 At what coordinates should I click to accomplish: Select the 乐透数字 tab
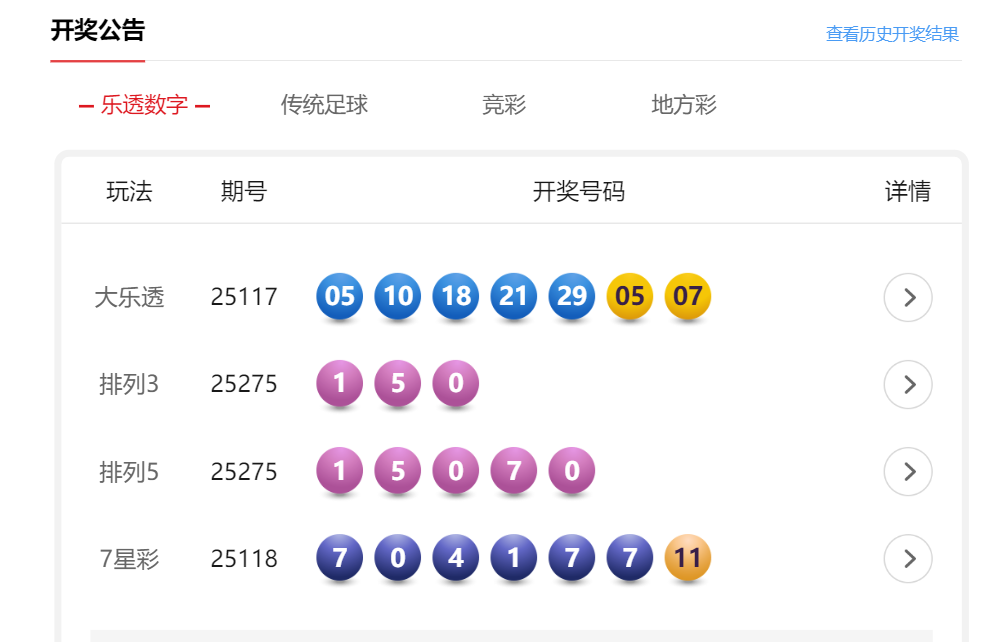pos(144,105)
